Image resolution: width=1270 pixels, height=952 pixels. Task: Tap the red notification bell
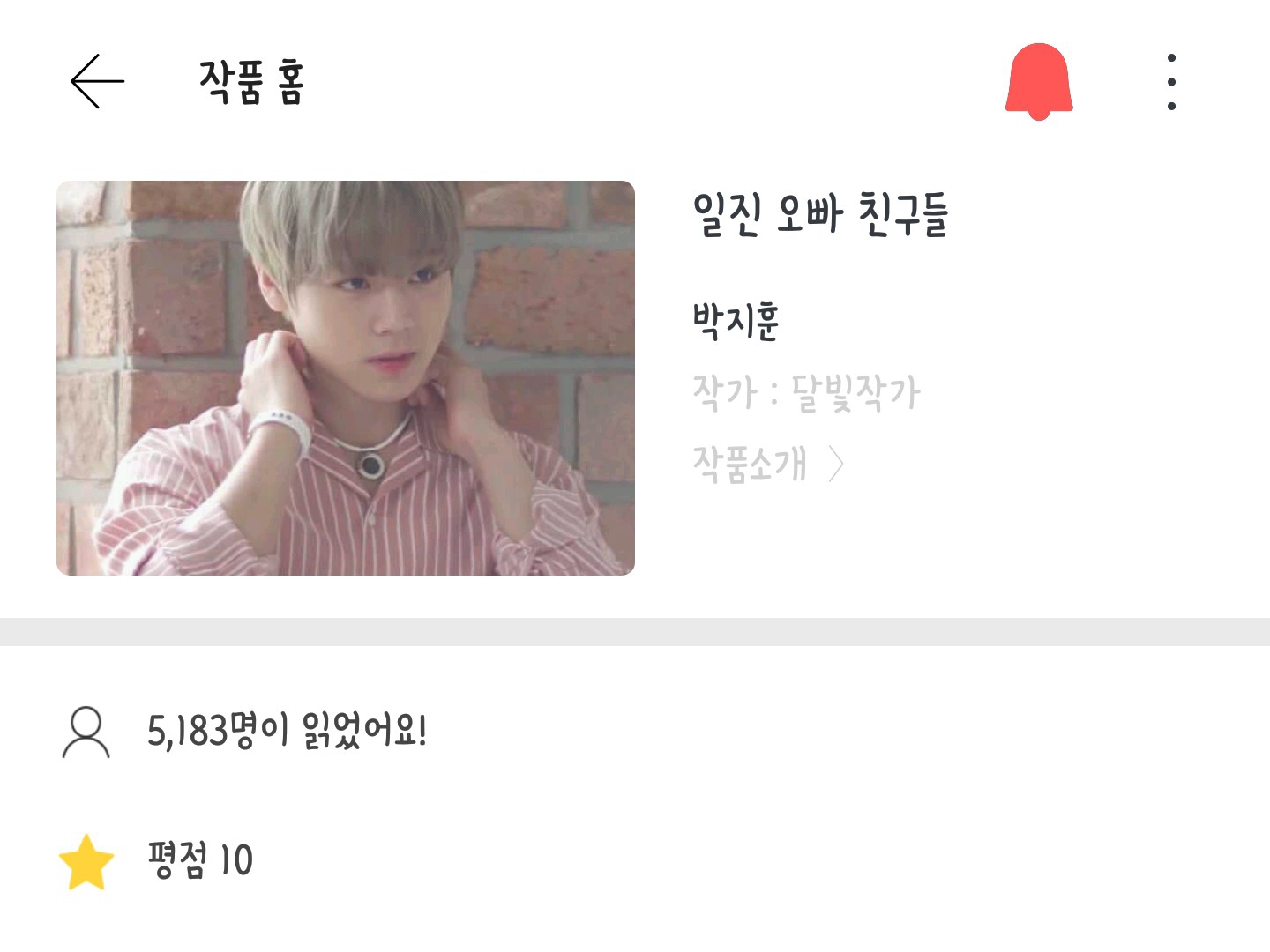[1039, 81]
